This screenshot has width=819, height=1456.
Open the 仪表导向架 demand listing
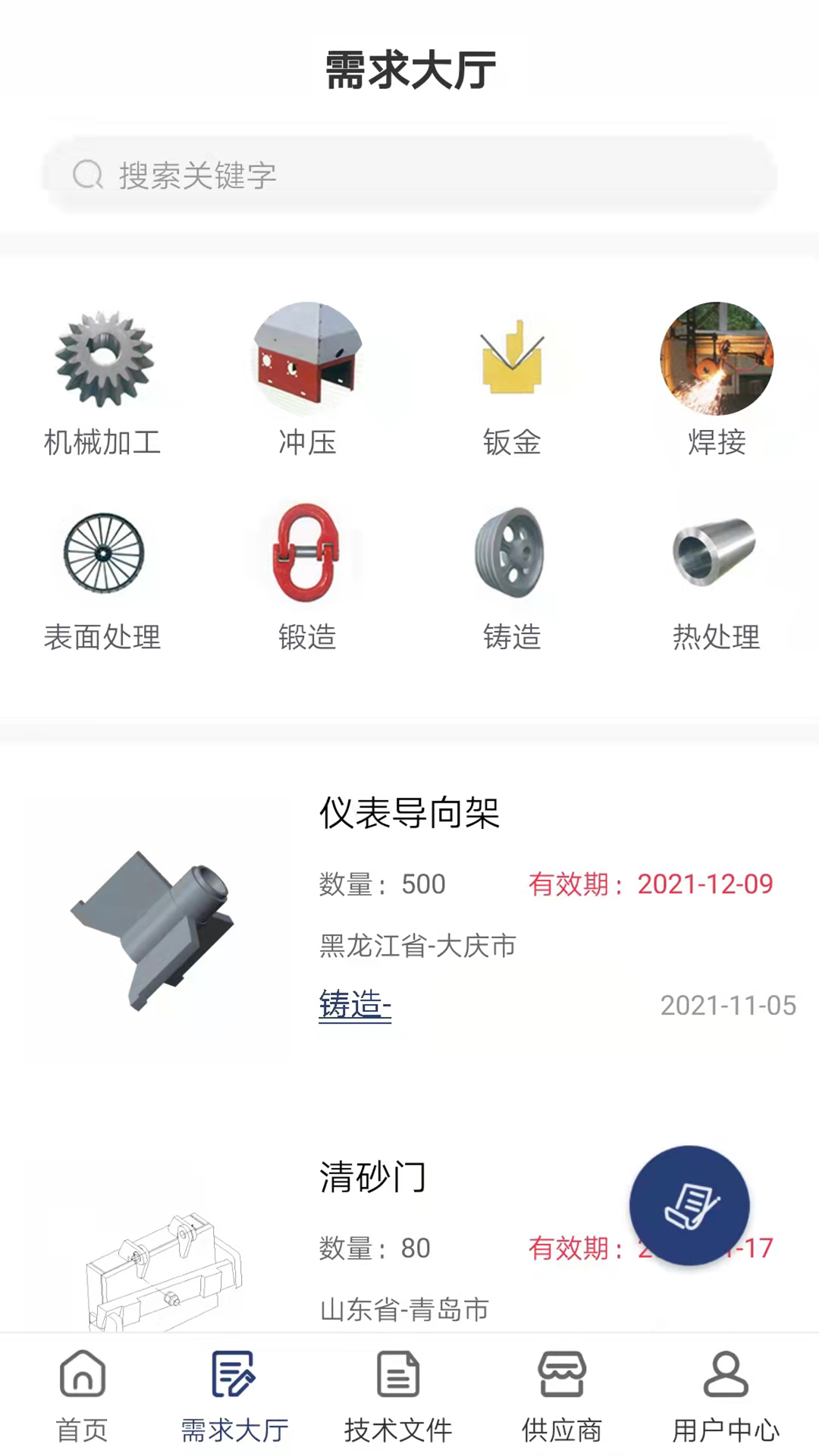click(x=409, y=813)
